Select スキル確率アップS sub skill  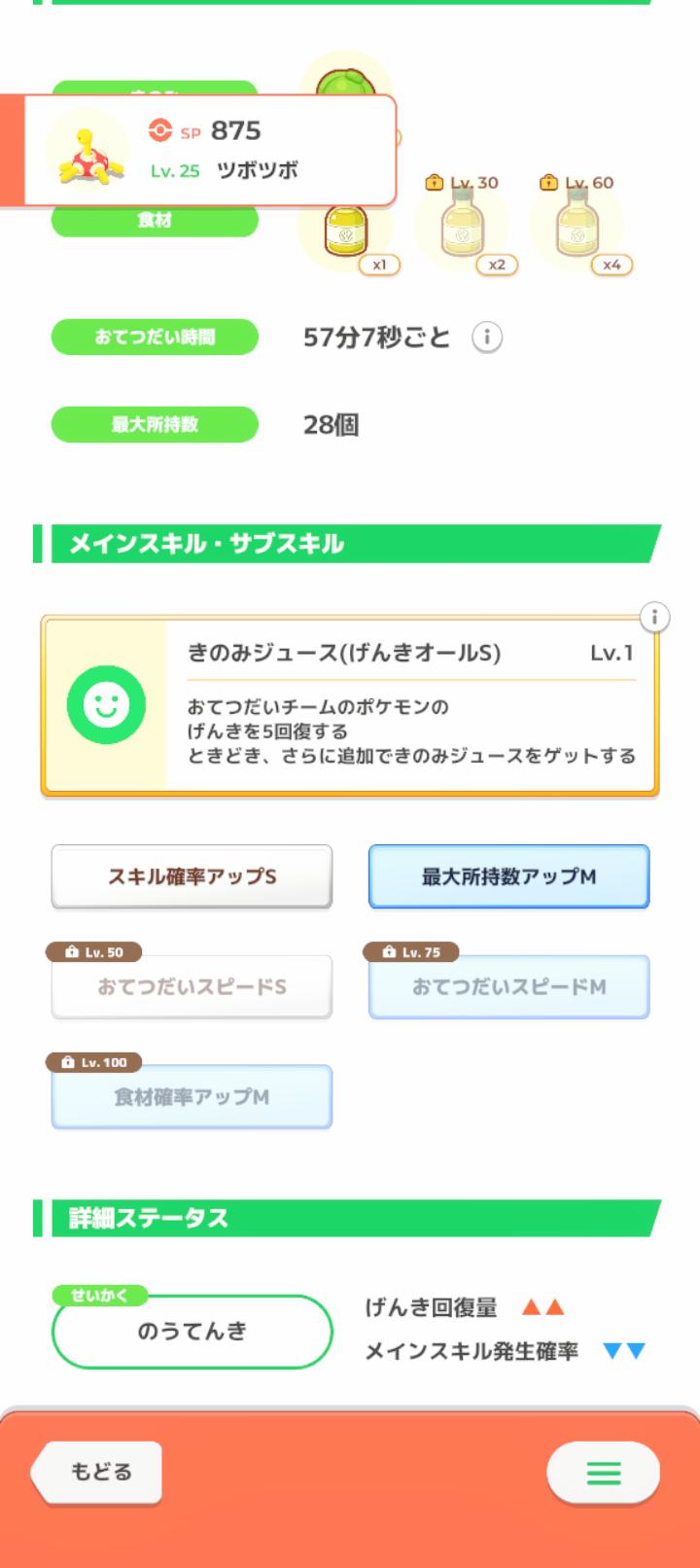pos(192,876)
